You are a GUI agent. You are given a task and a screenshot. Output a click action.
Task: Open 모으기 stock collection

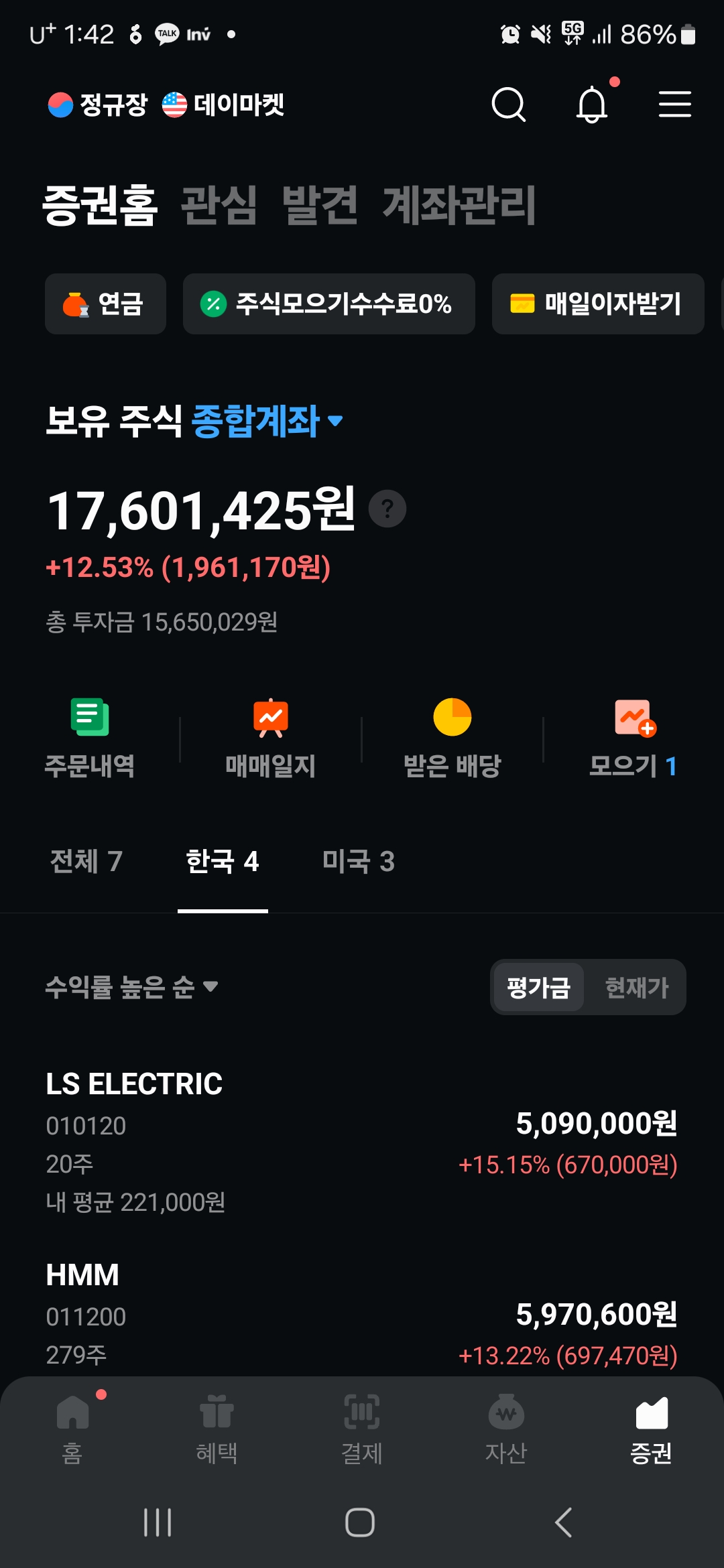(x=633, y=738)
